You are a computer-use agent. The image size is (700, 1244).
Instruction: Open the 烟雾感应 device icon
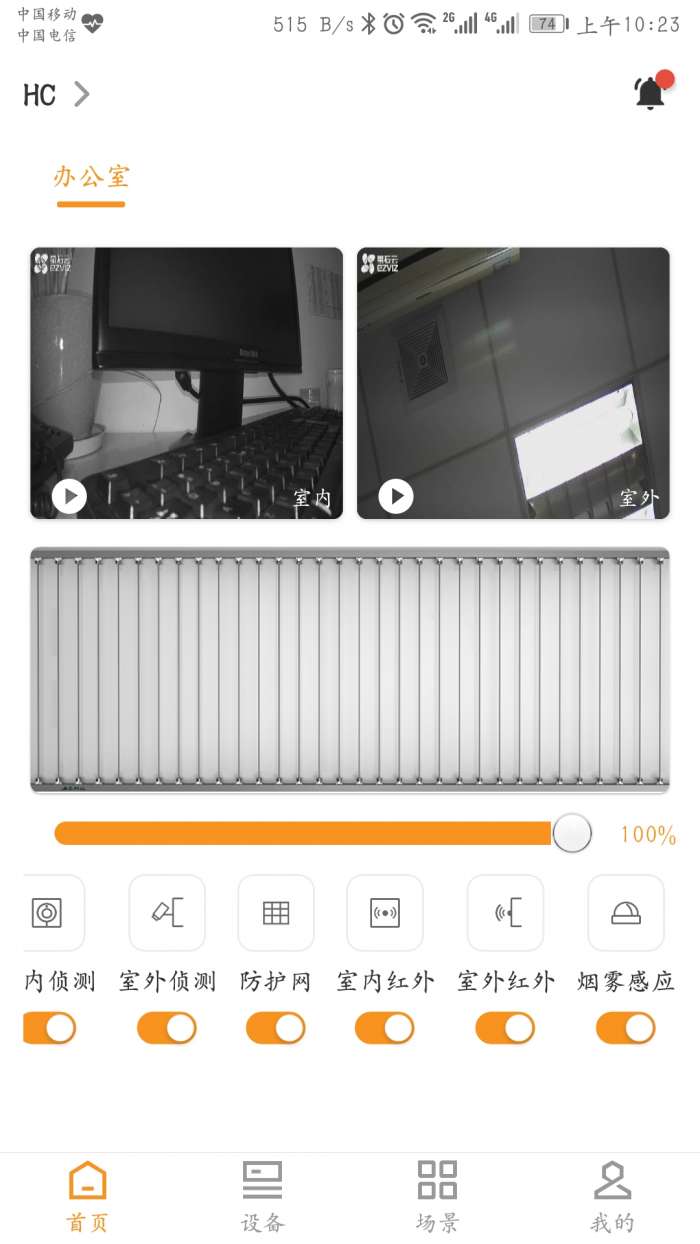(626, 913)
